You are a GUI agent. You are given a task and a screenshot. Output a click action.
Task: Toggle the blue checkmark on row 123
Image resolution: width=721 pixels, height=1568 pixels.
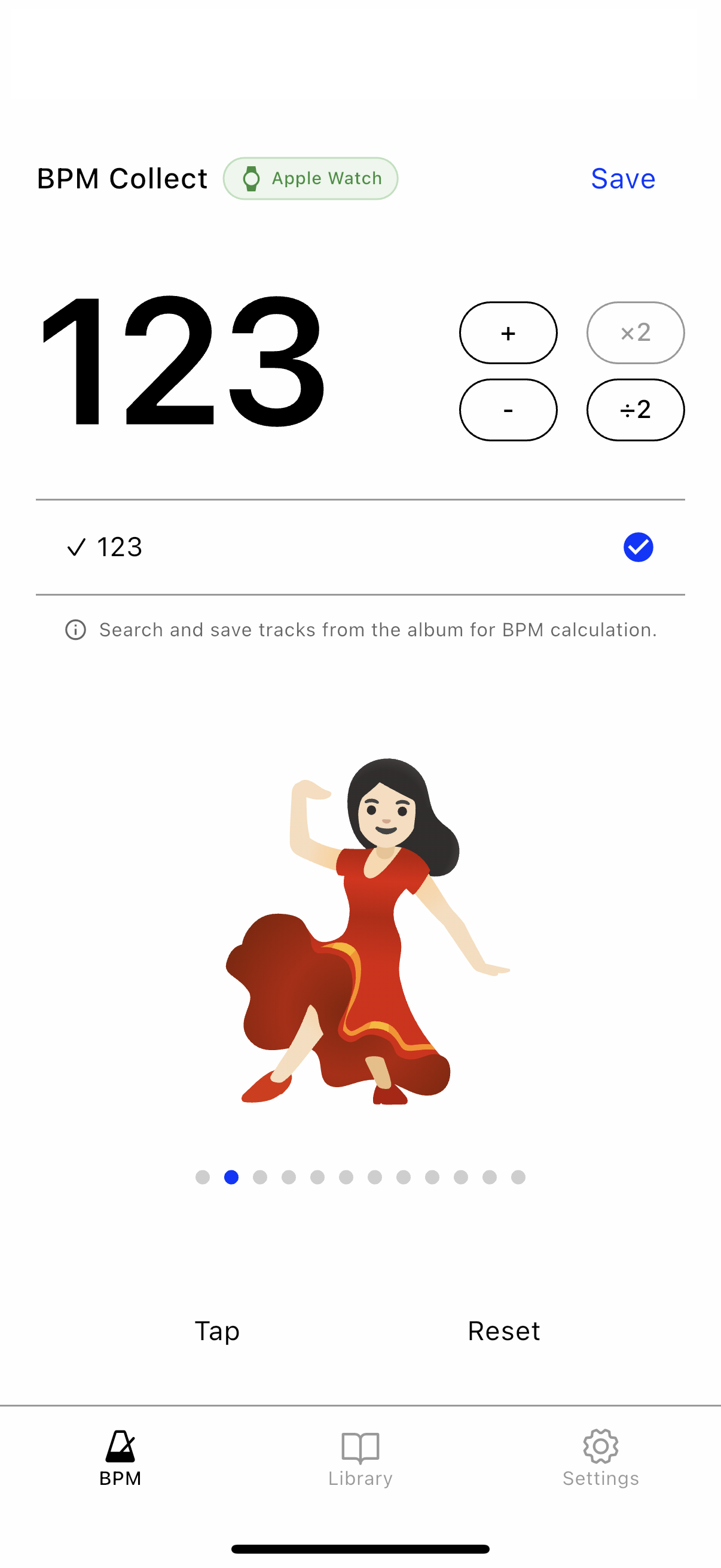click(638, 547)
